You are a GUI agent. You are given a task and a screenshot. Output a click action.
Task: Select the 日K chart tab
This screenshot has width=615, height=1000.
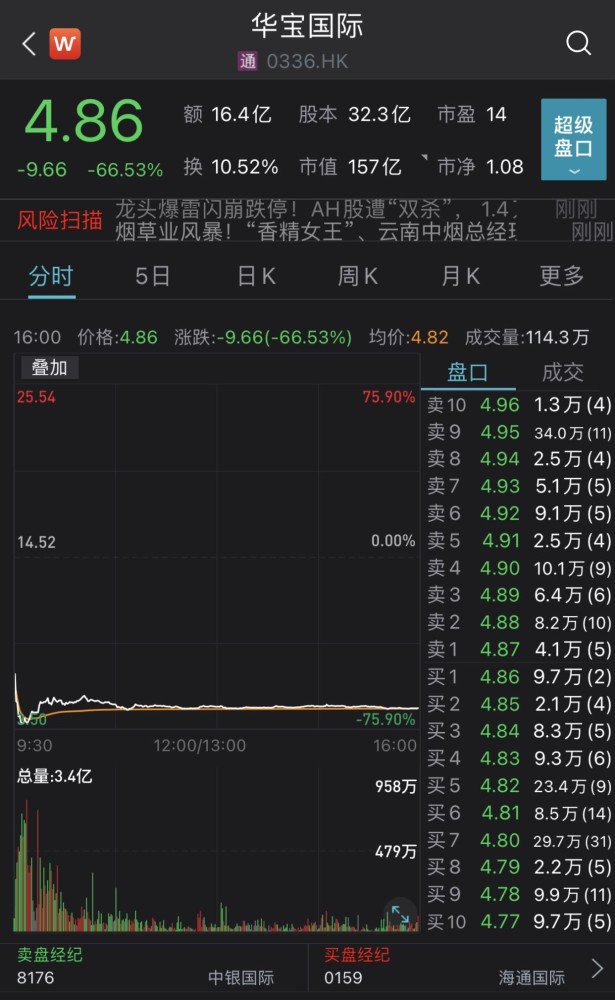(x=256, y=276)
